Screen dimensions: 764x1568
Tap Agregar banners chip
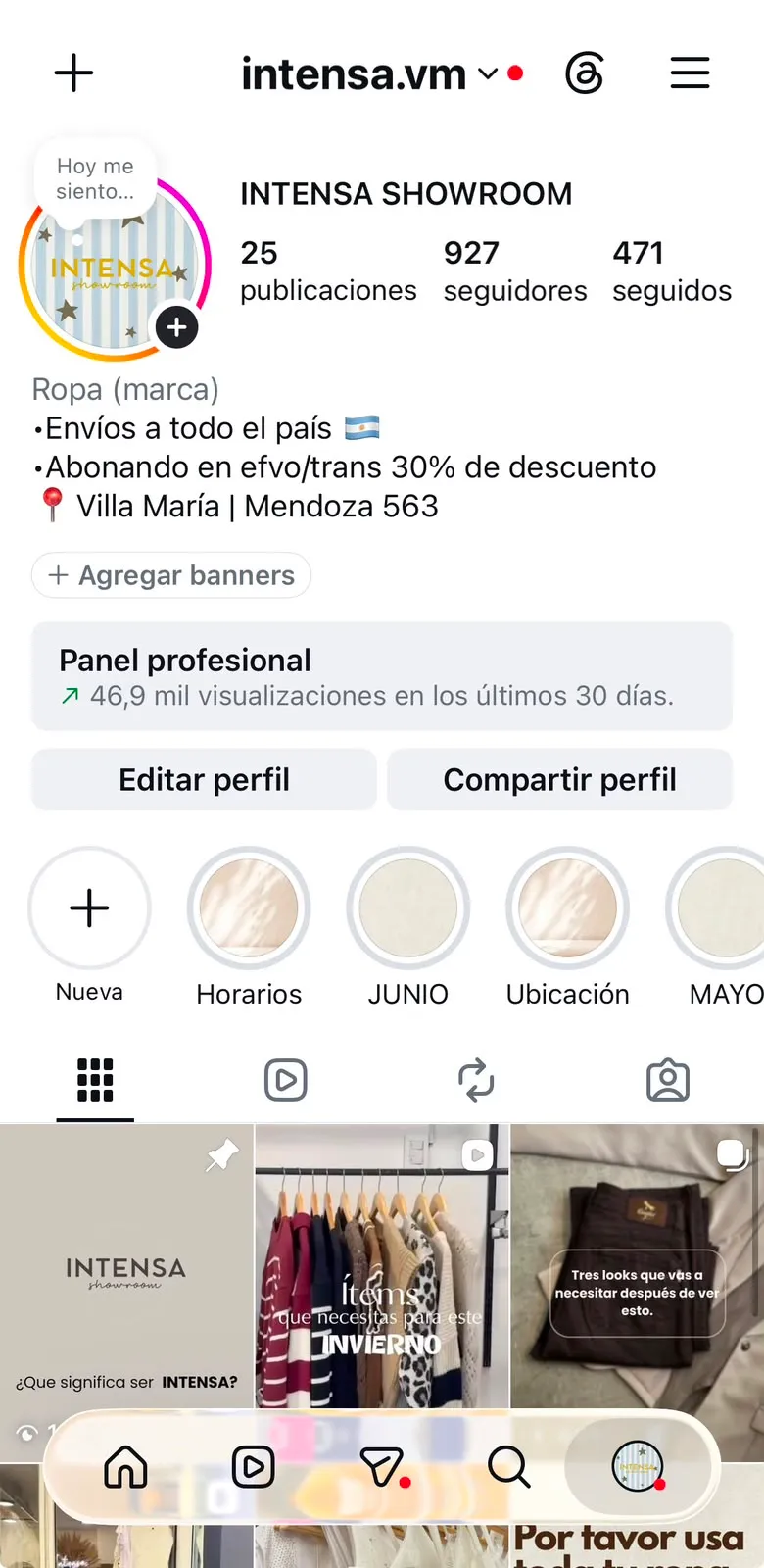click(171, 575)
